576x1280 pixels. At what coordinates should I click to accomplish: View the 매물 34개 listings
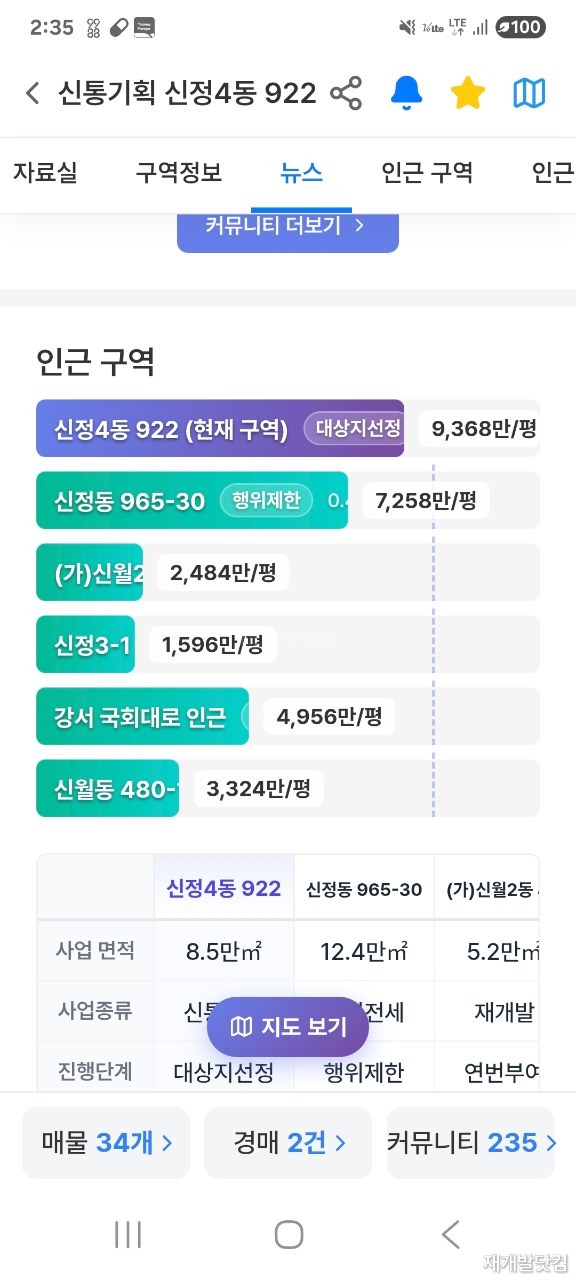pyautogui.click(x=106, y=1142)
